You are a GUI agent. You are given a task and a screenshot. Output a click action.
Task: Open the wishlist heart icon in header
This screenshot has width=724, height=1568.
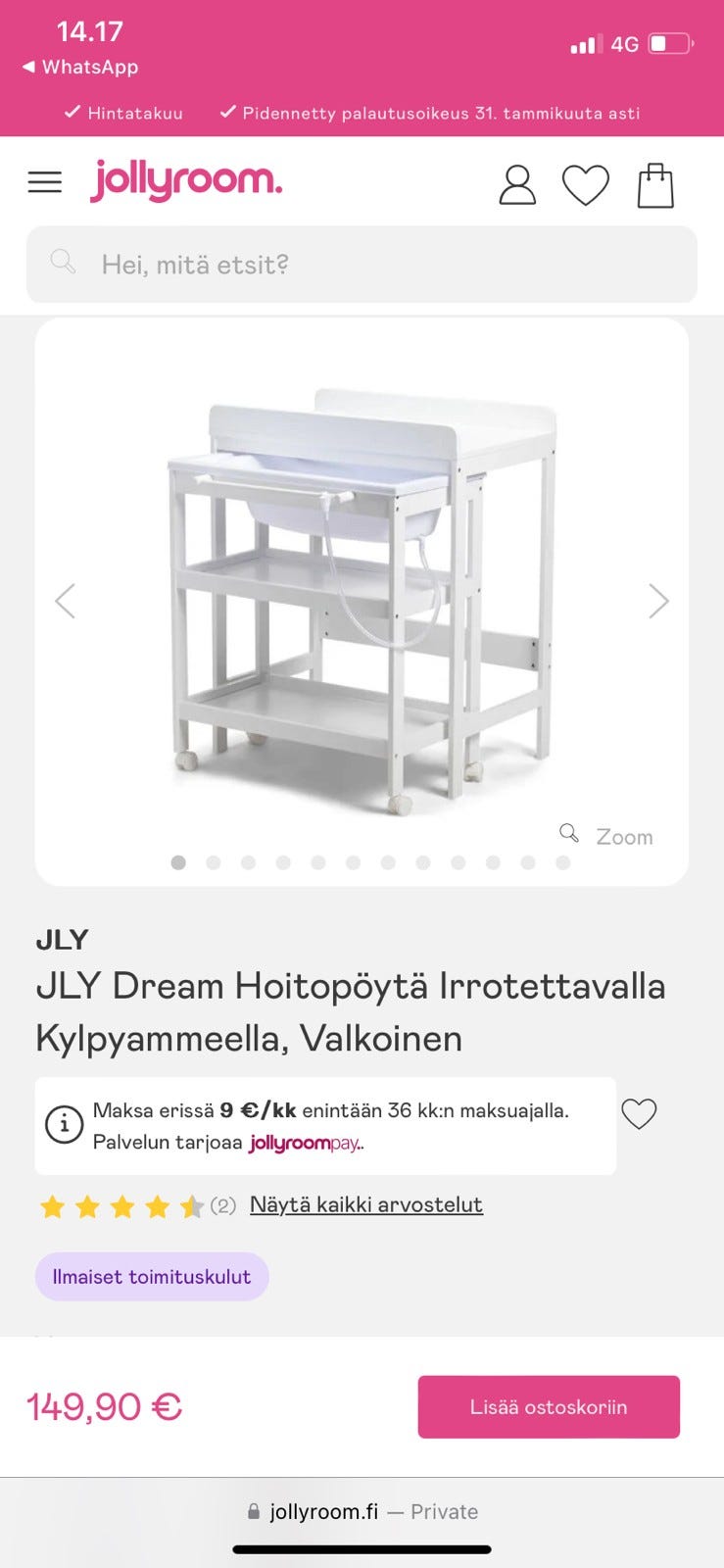[x=587, y=184]
